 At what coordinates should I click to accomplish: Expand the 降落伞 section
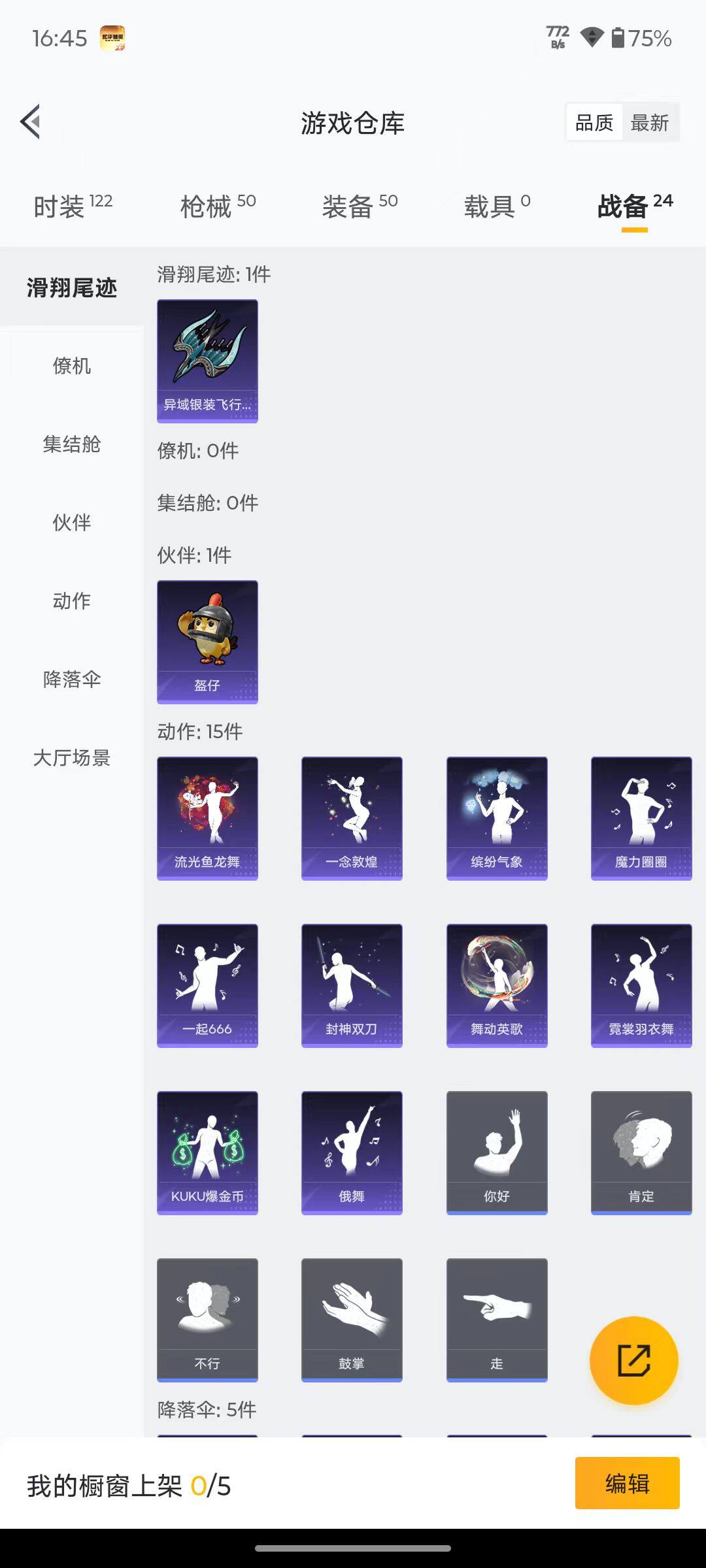tap(72, 680)
